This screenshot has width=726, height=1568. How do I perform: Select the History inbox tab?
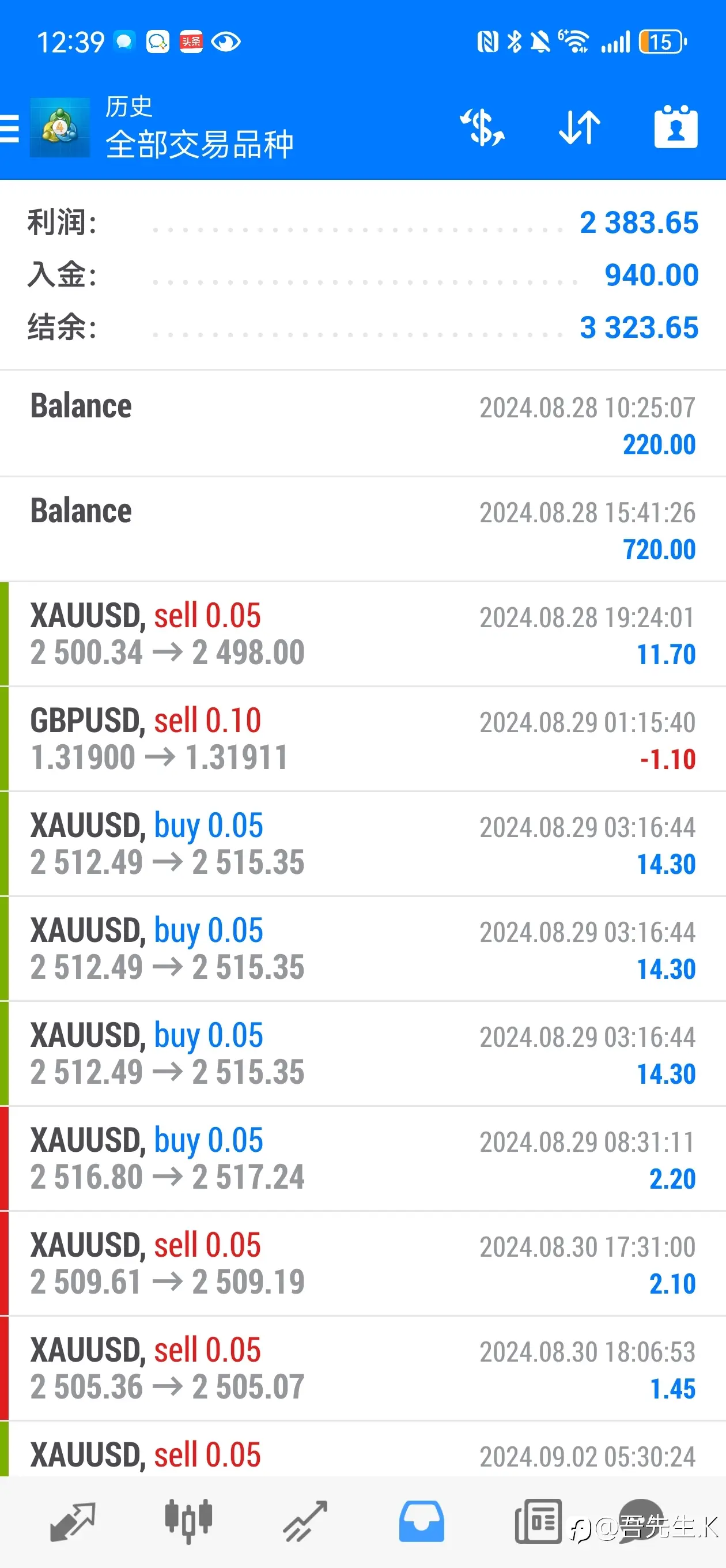(421, 1521)
